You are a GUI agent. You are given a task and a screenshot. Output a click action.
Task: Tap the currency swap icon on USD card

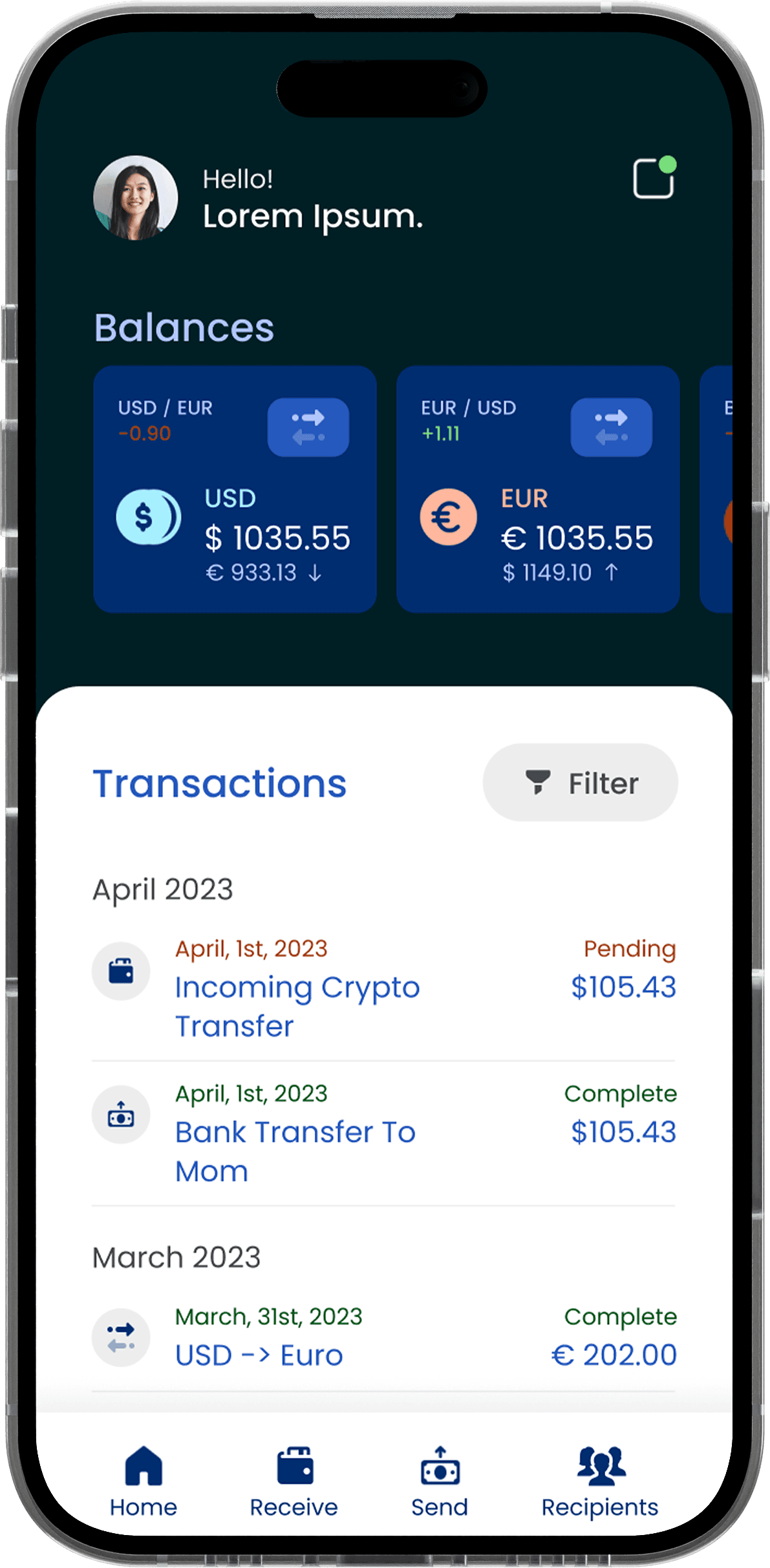[x=308, y=426]
